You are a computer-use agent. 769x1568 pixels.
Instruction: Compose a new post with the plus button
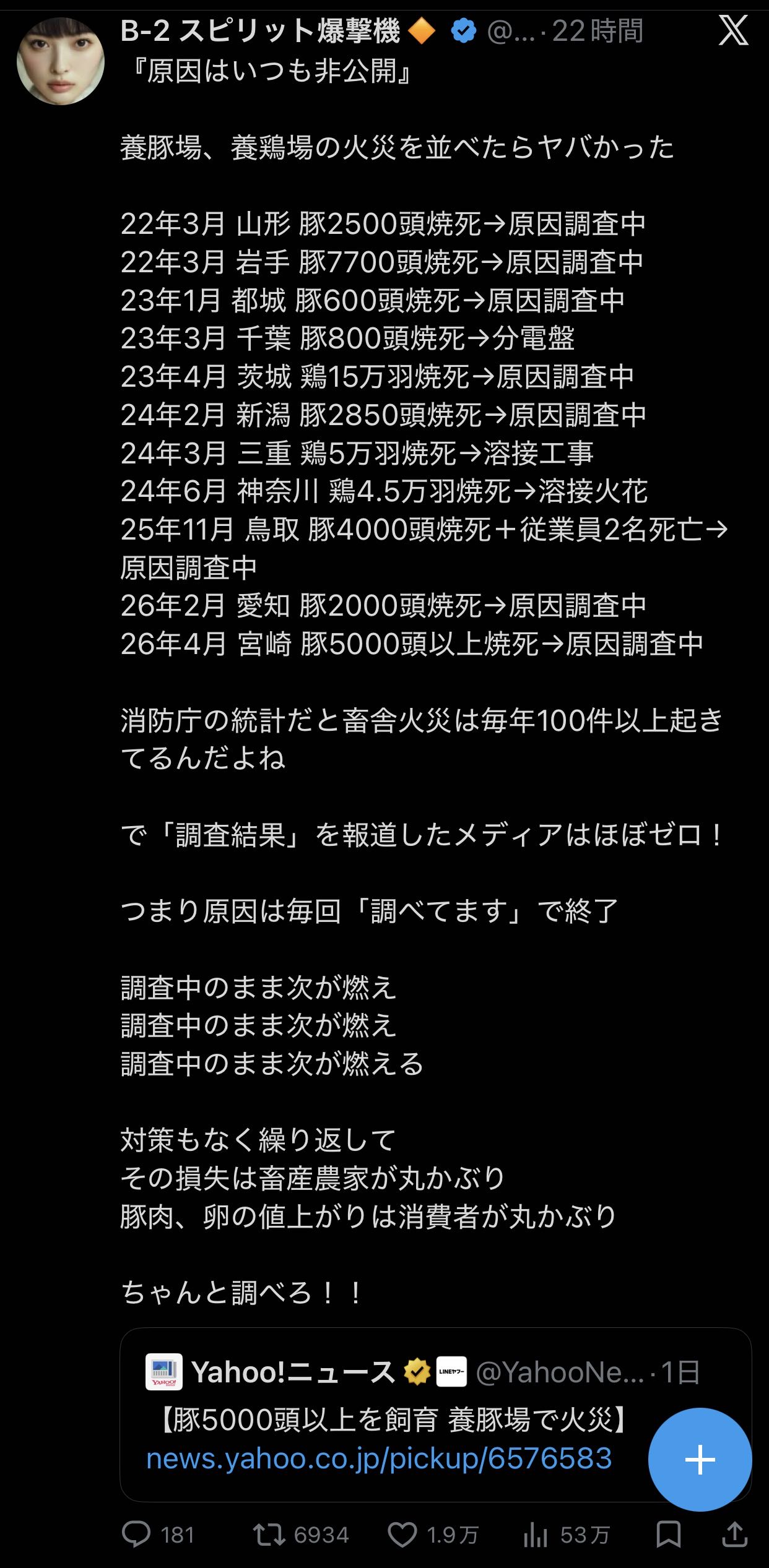coord(700,1460)
